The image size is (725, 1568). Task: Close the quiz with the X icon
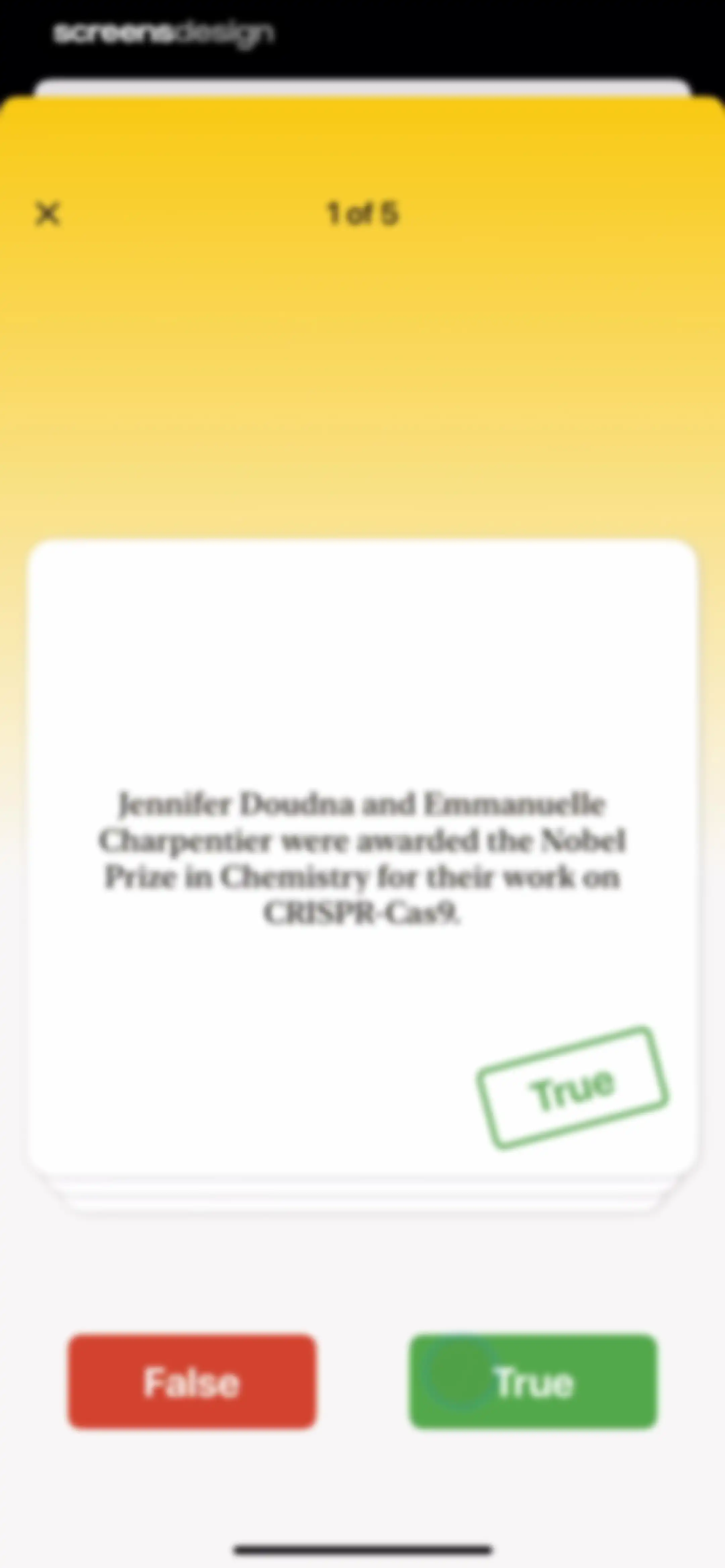[47, 214]
